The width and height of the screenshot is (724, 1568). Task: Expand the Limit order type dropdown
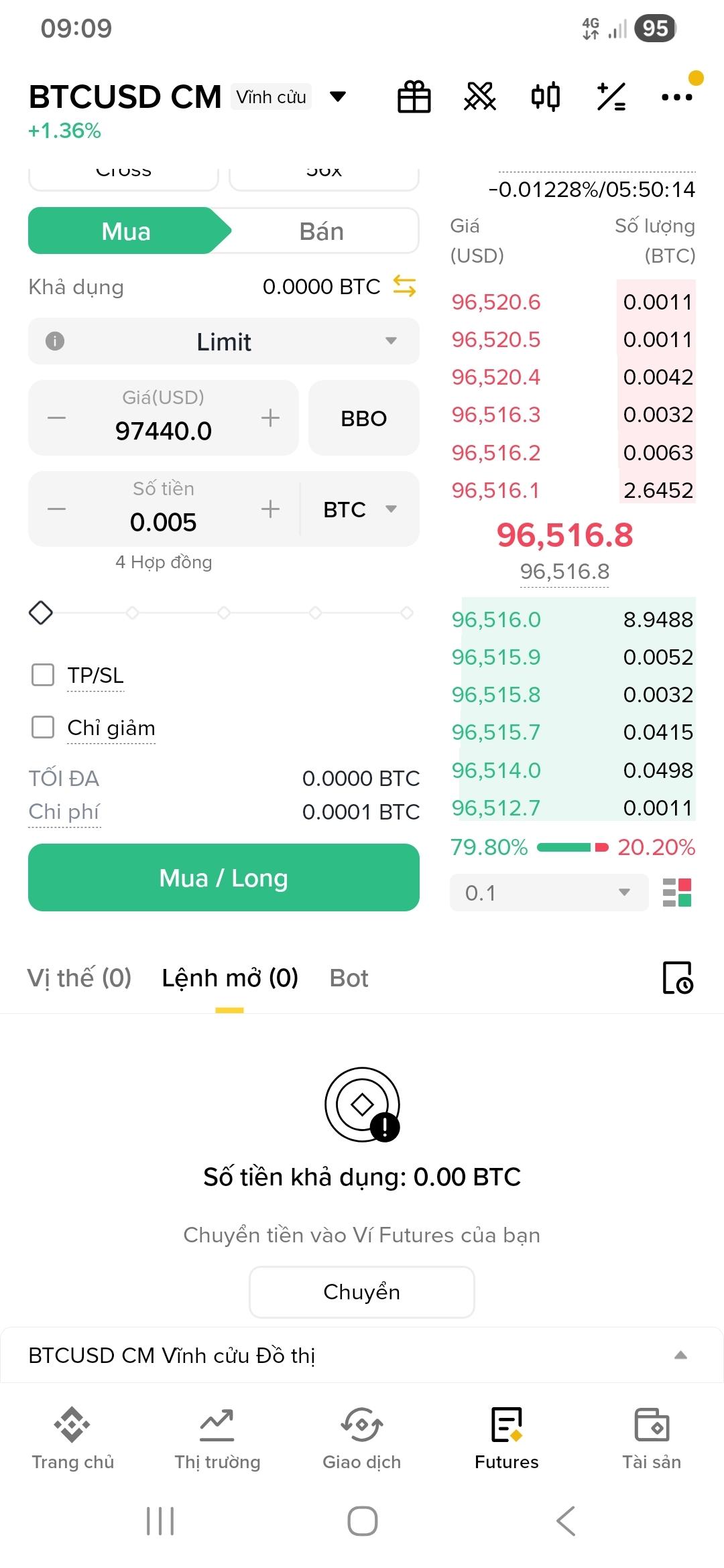click(x=224, y=342)
